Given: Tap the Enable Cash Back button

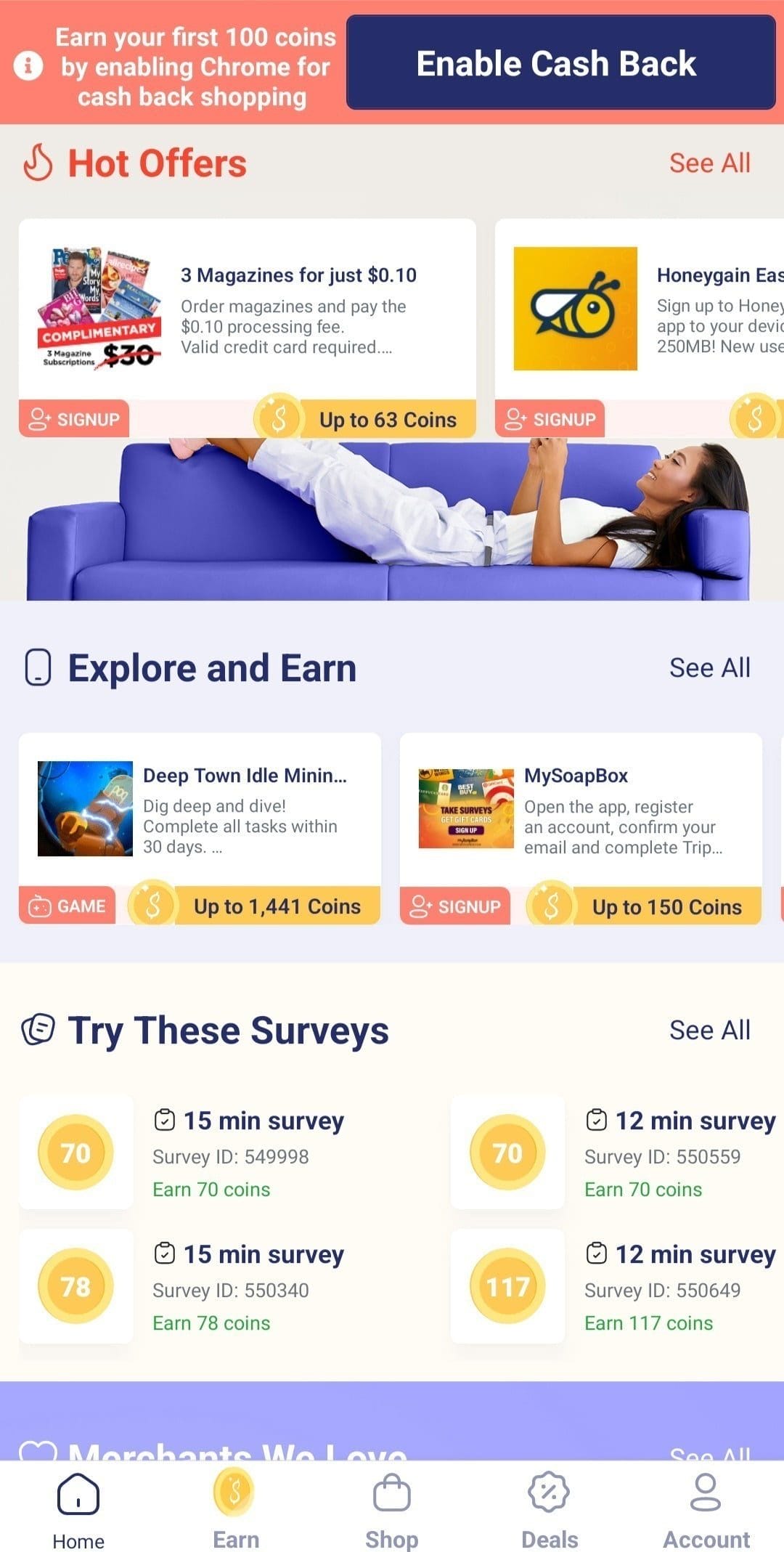Looking at the screenshot, I should 560,63.
